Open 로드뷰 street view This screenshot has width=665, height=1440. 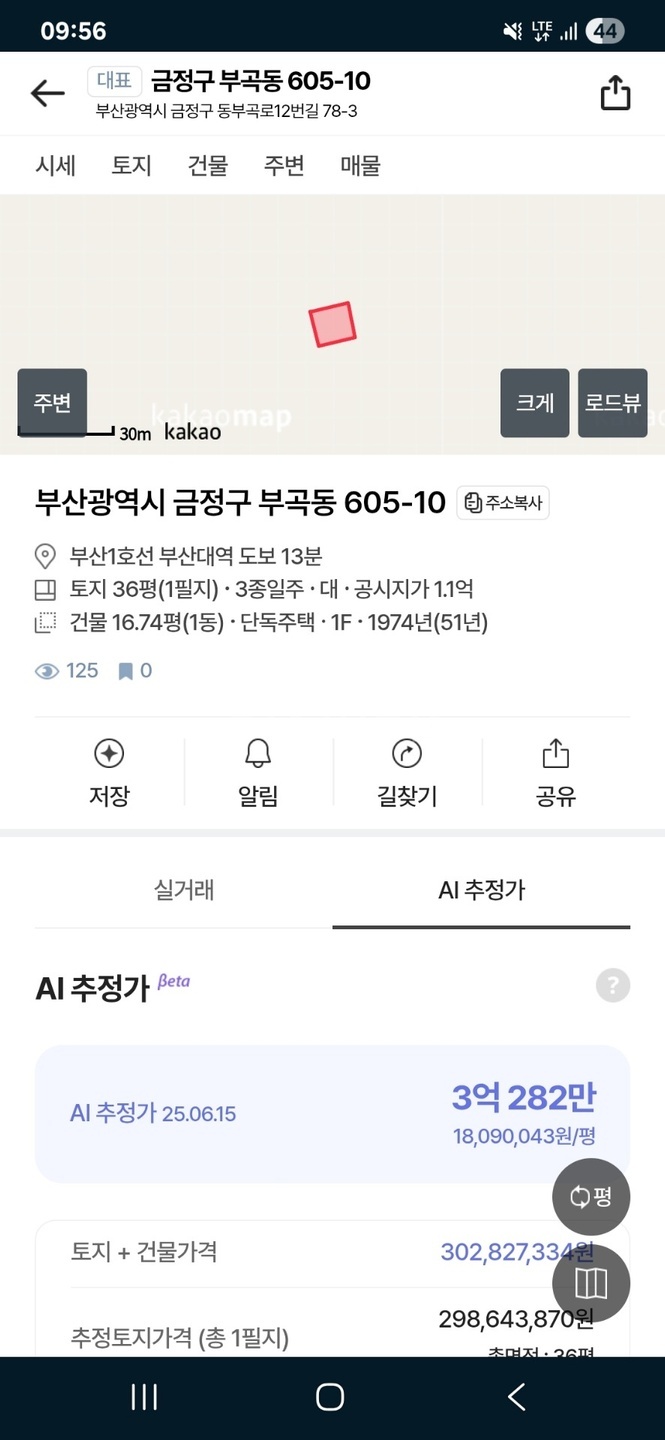click(613, 403)
